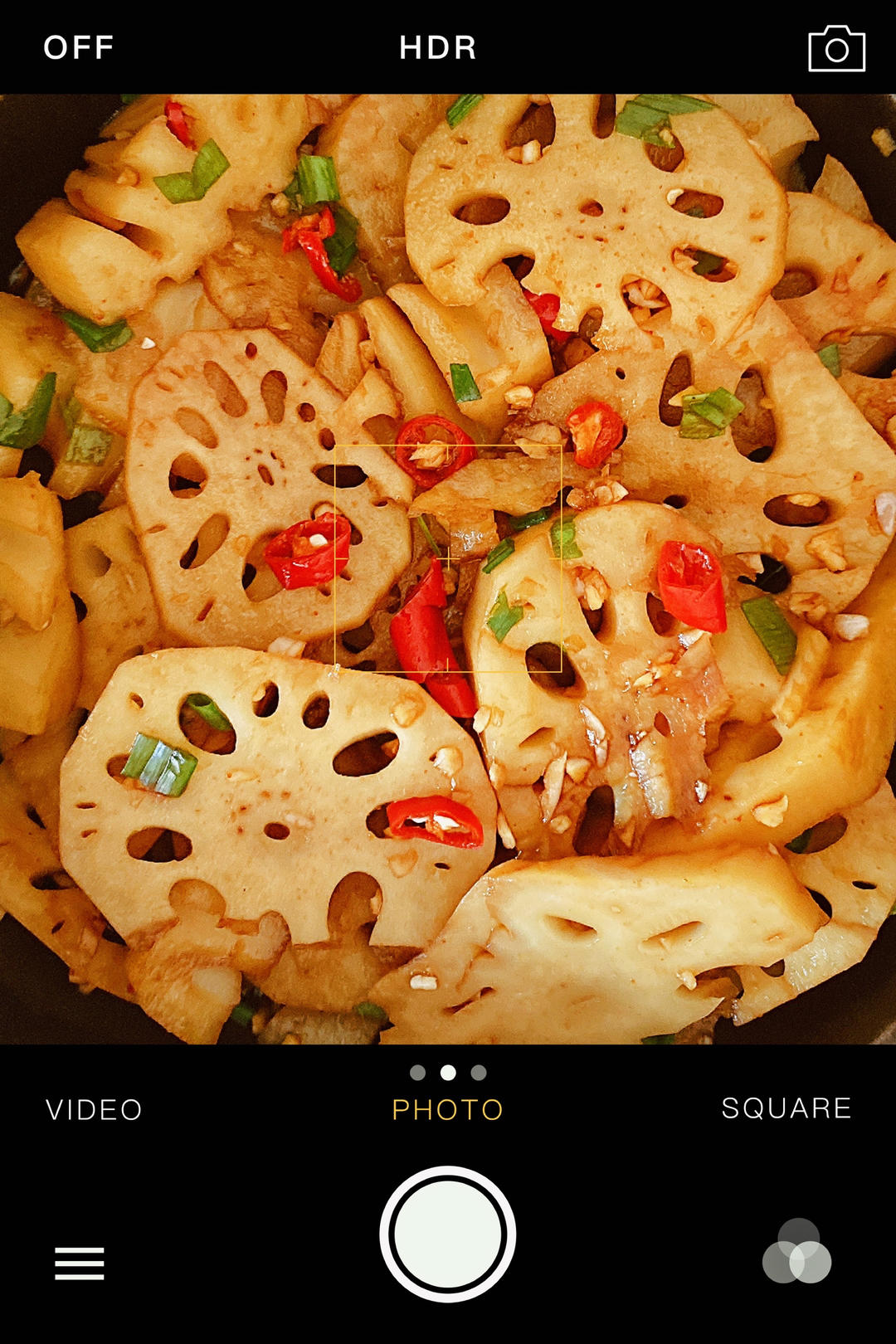Screen dimensions: 896x1344
Task: Take a photo with the shutter button
Action: pos(448,1234)
